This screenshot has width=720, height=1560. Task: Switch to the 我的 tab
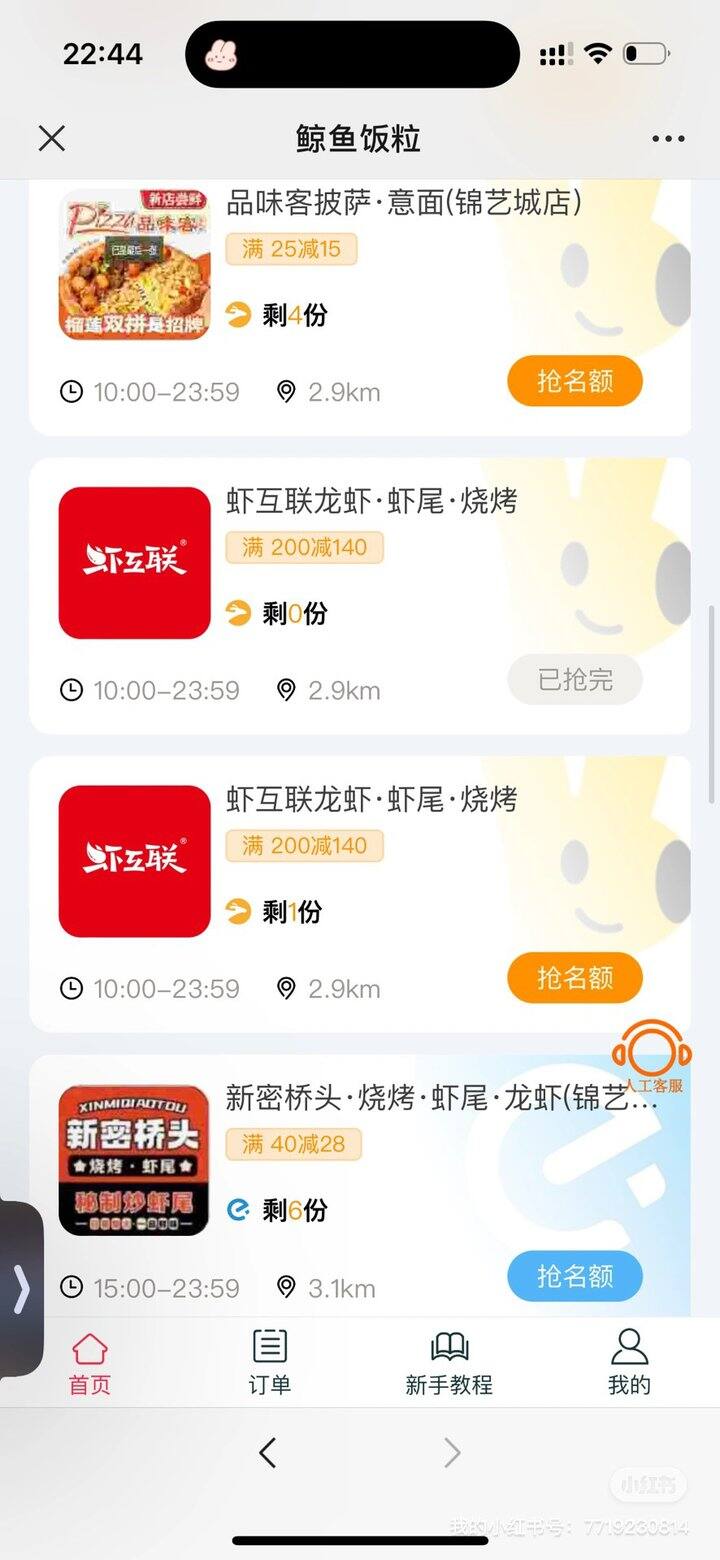(x=629, y=1363)
